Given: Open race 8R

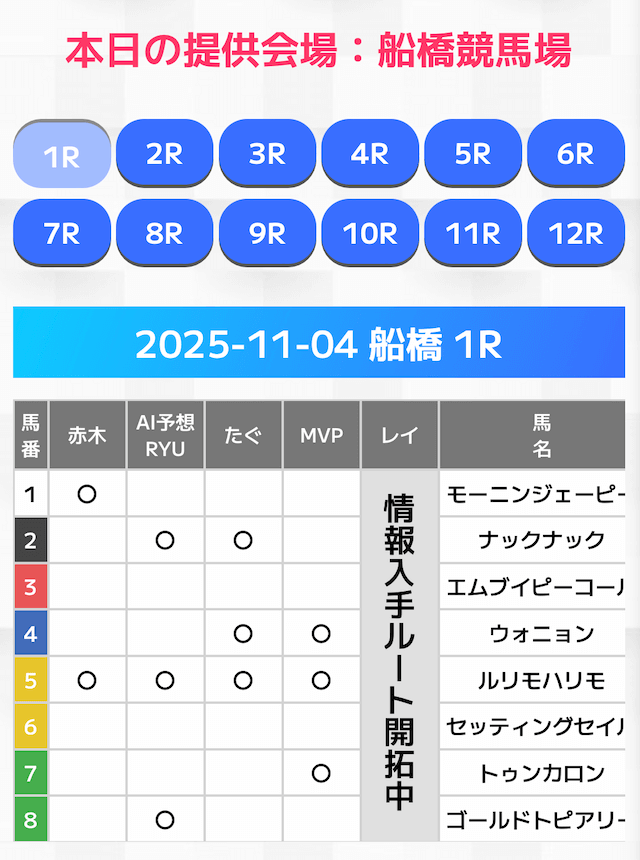Looking at the screenshot, I should coord(164,233).
